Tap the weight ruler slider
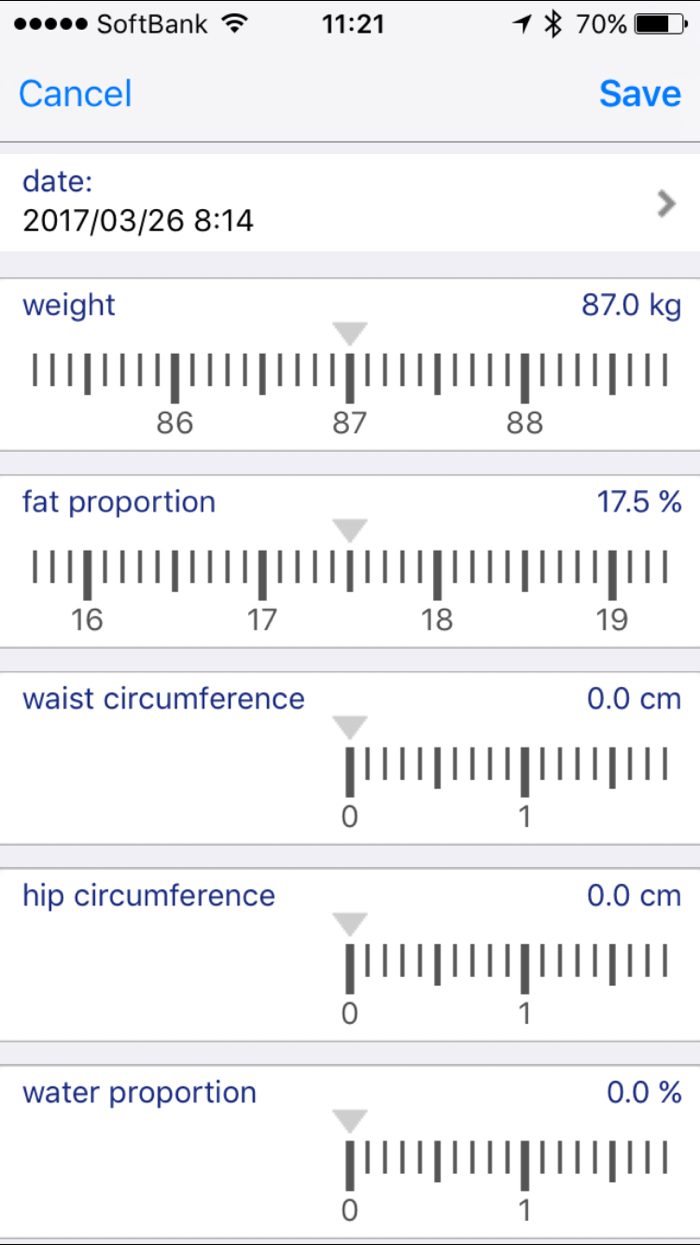700x1245 pixels. (x=350, y=376)
